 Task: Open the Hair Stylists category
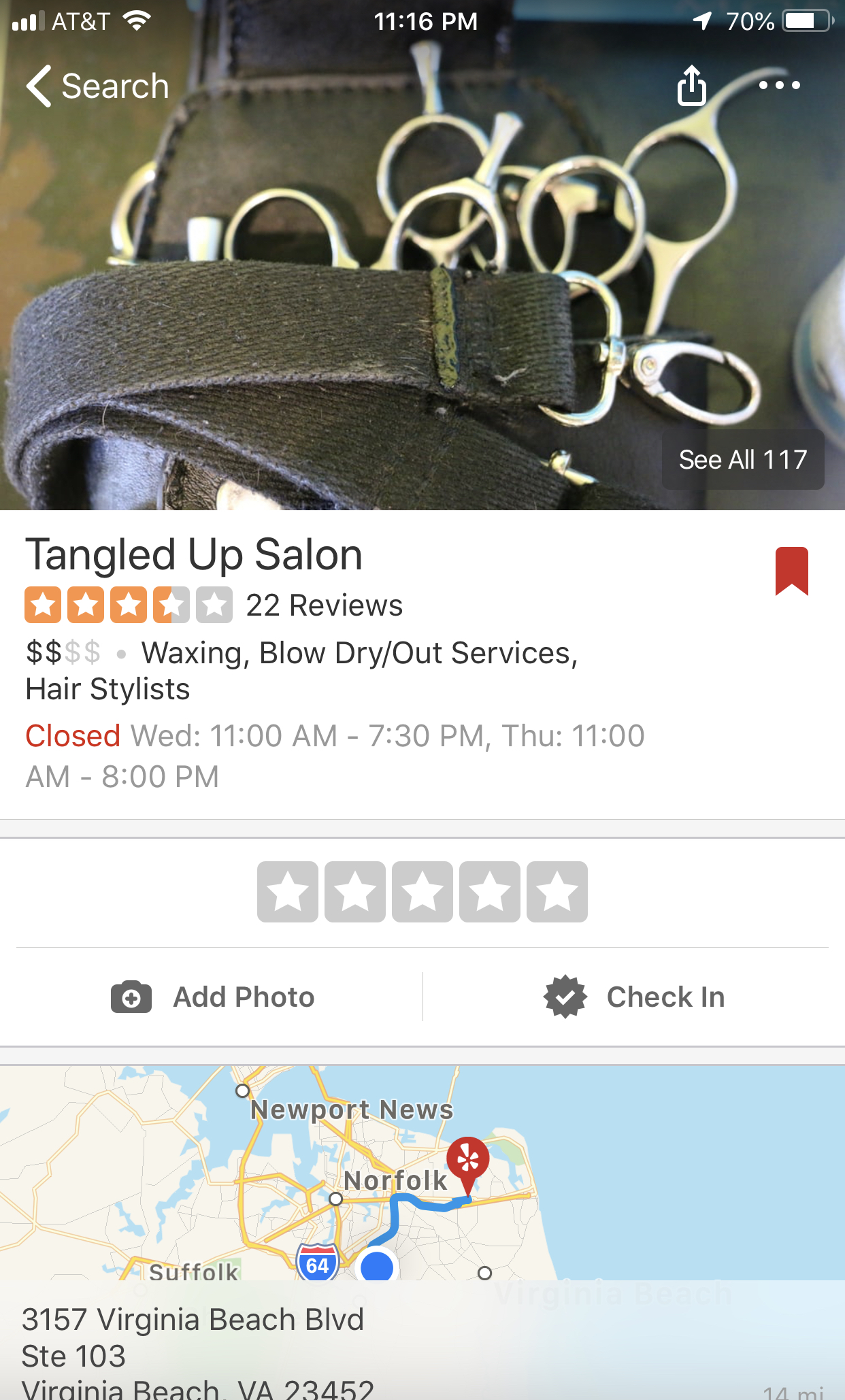(x=107, y=688)
